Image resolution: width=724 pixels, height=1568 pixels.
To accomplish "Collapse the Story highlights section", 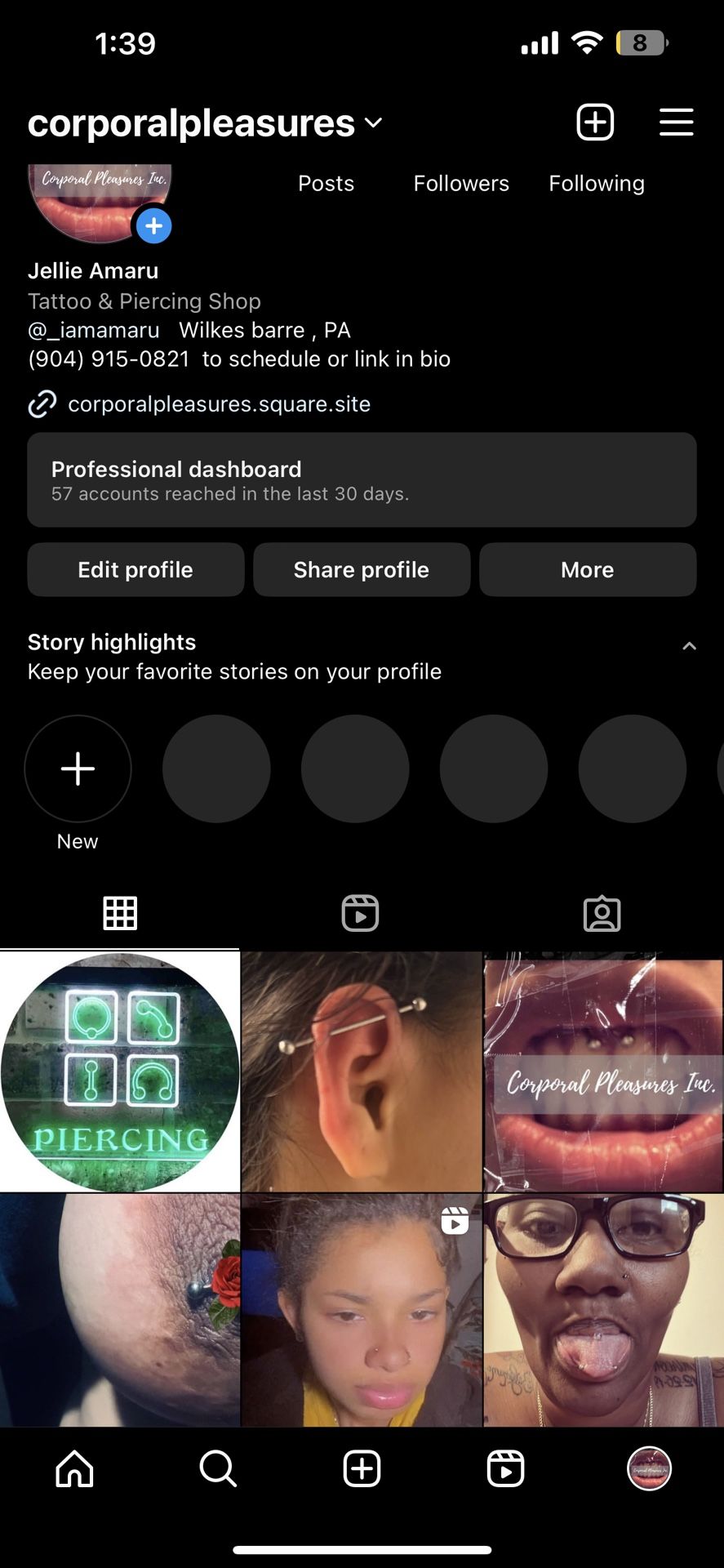I will click(x=689, y=646).
